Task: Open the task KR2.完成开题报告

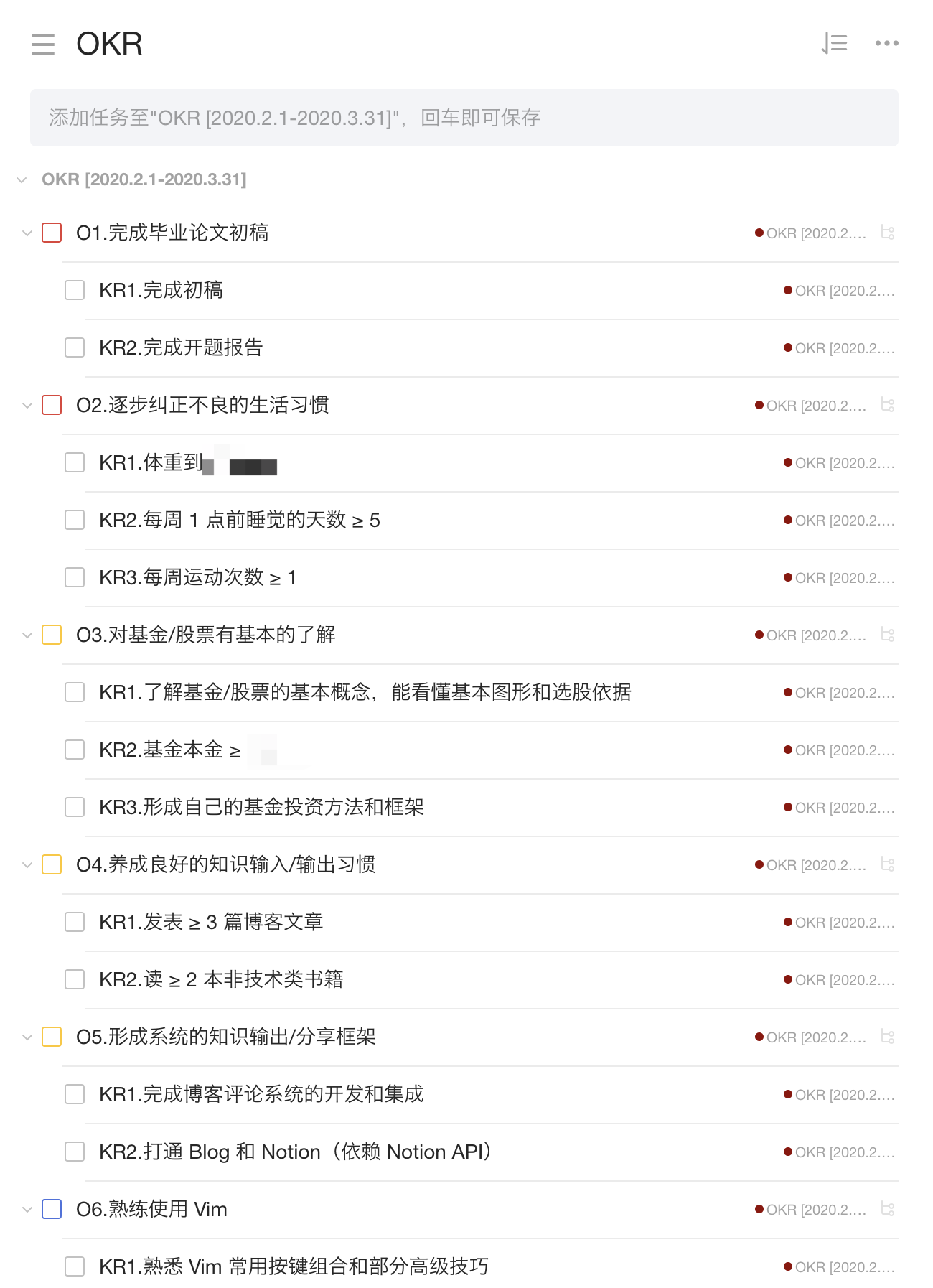Action: point(181,347)
